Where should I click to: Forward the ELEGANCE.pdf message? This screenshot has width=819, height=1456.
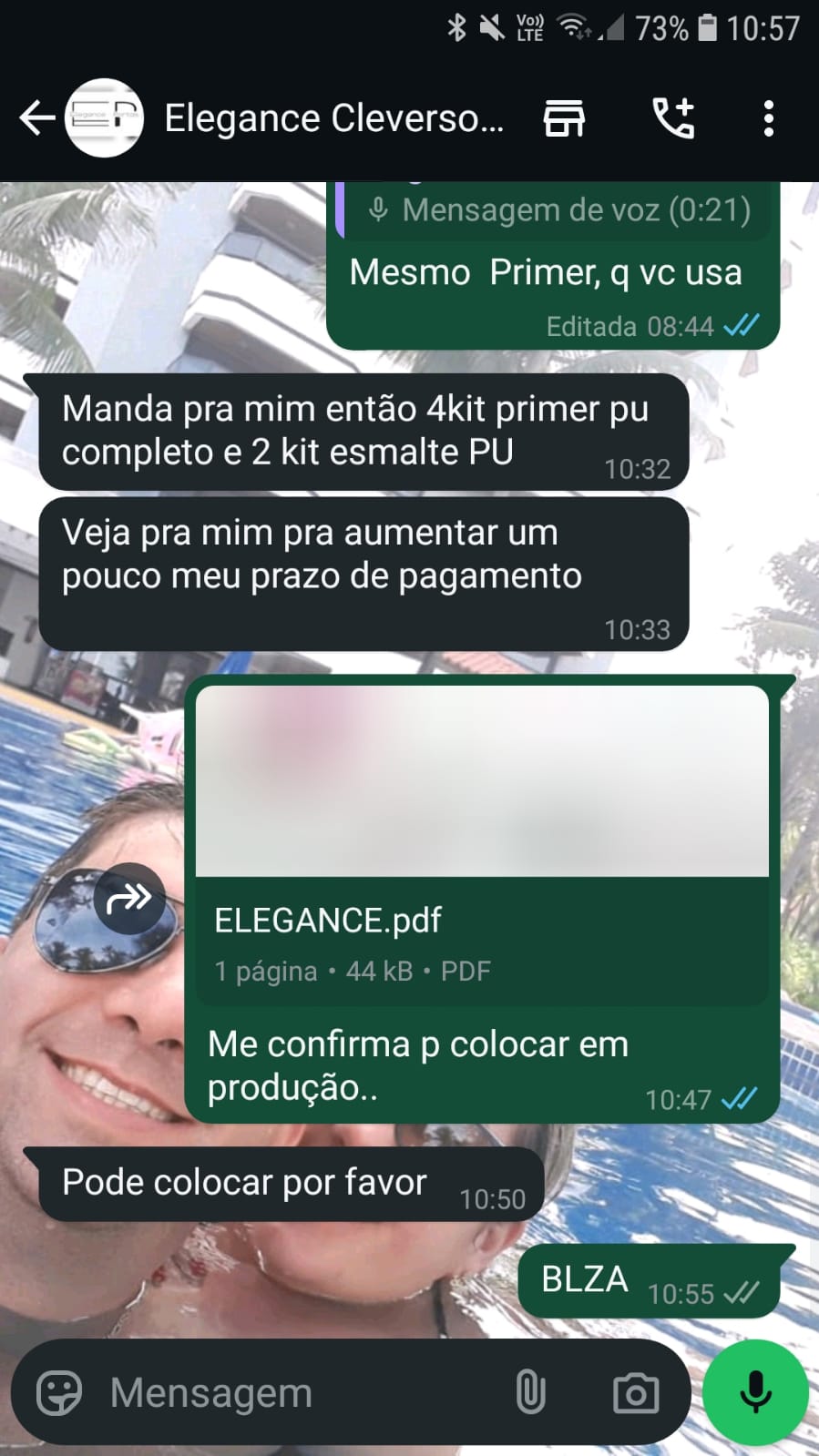tap(129, 899)
